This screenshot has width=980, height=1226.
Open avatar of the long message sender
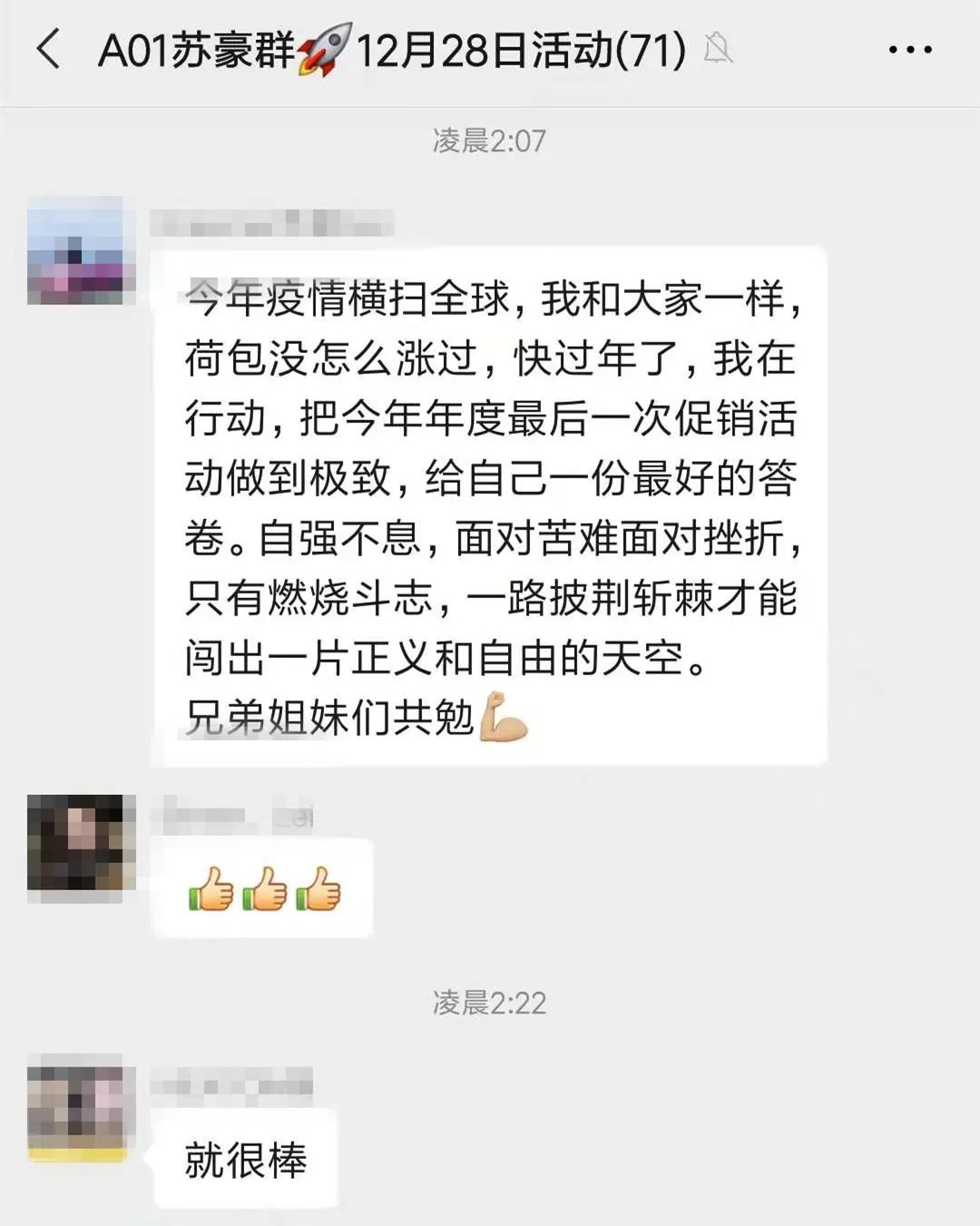[x=81, y=251]
